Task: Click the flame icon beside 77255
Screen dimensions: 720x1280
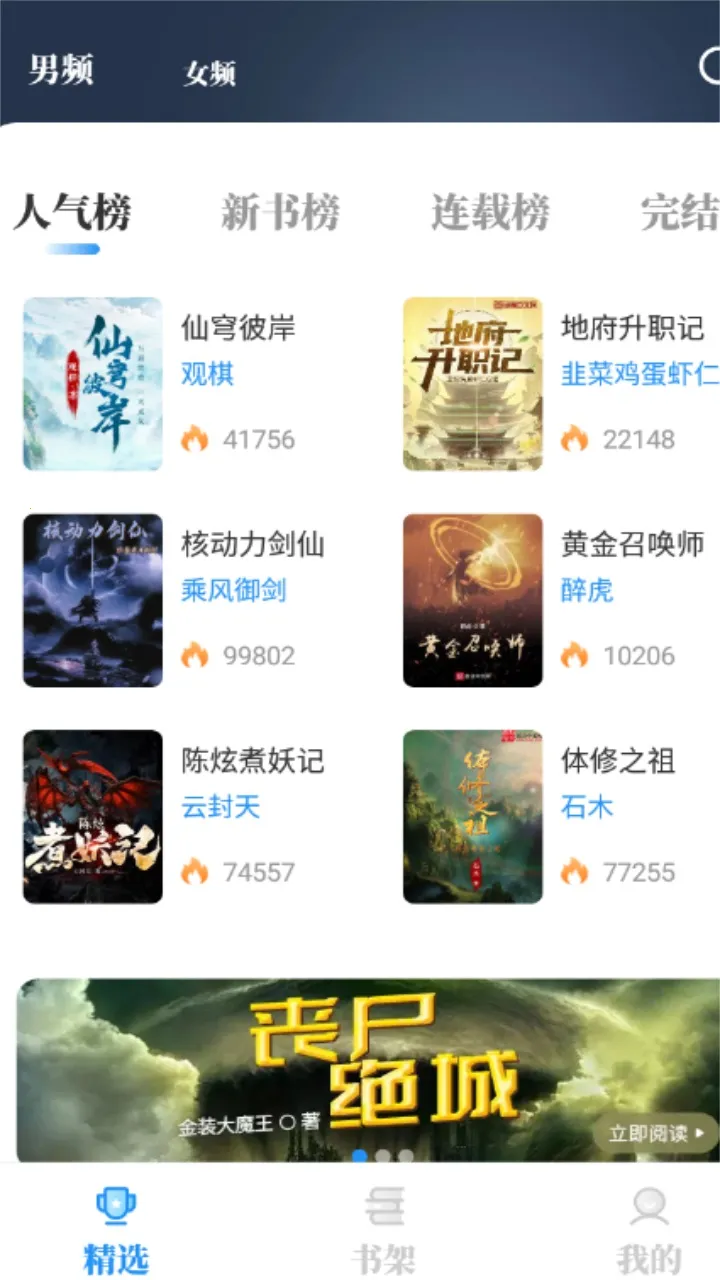Action: [x=572, y=871]
